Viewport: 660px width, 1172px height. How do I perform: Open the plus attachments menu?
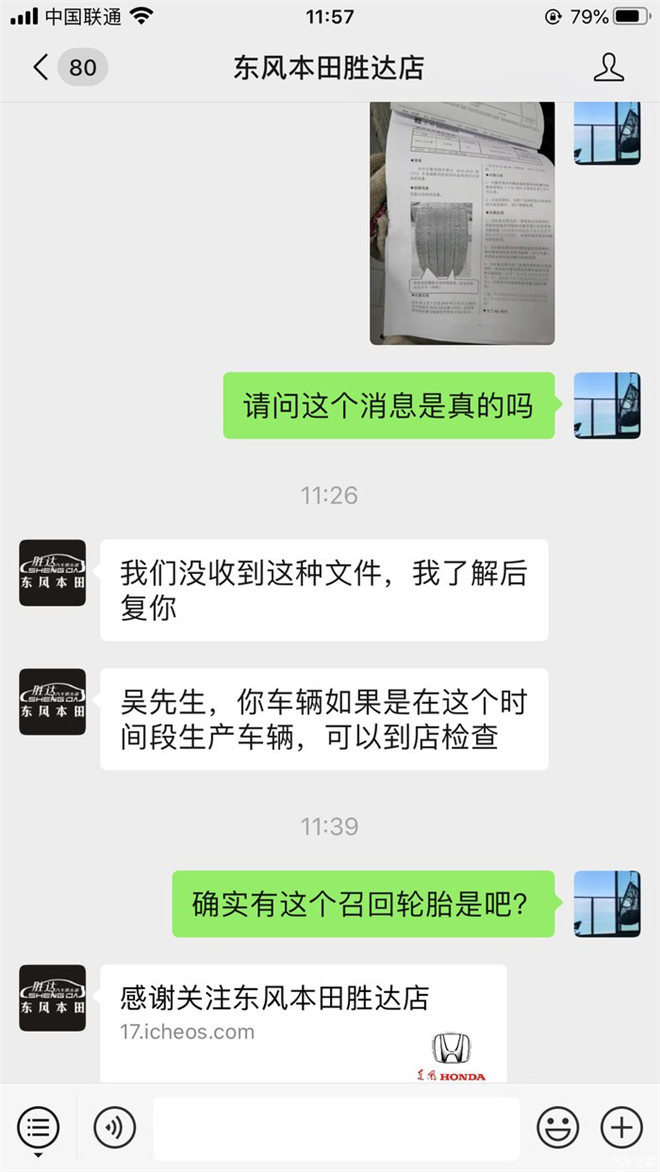point(621,1128)
